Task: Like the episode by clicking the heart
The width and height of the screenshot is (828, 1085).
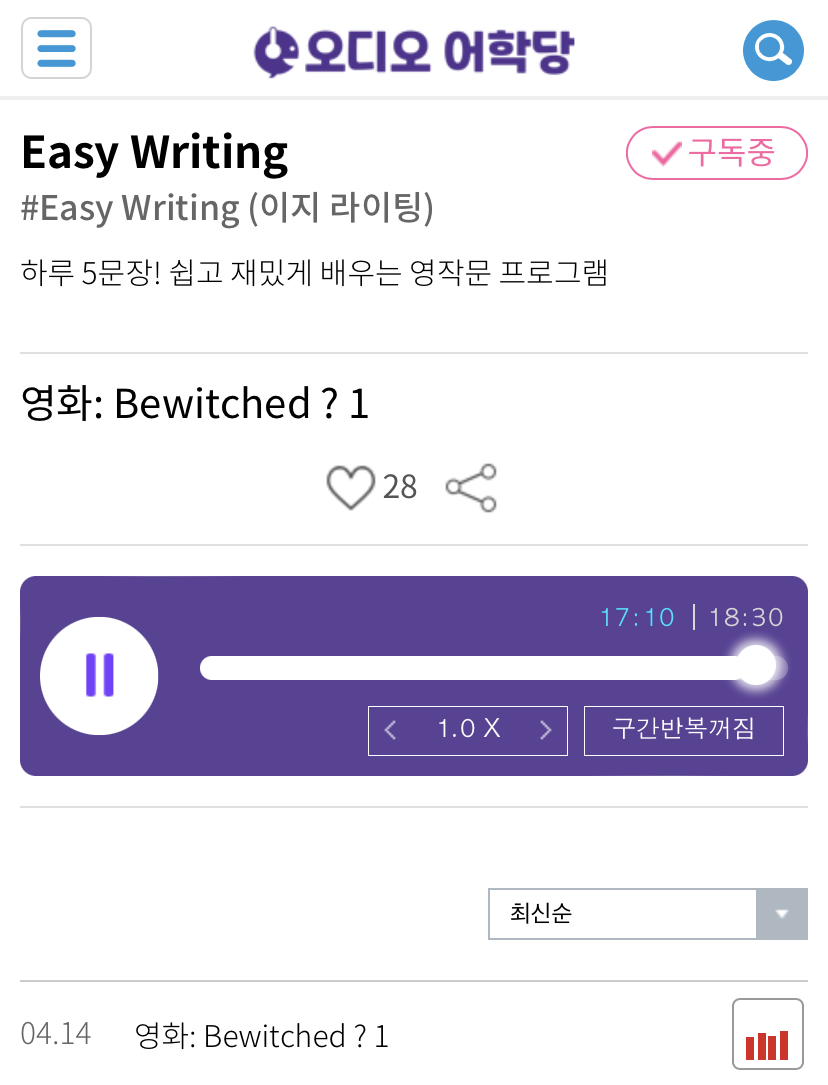Action: pyautogui.click(x=351, y=487)
